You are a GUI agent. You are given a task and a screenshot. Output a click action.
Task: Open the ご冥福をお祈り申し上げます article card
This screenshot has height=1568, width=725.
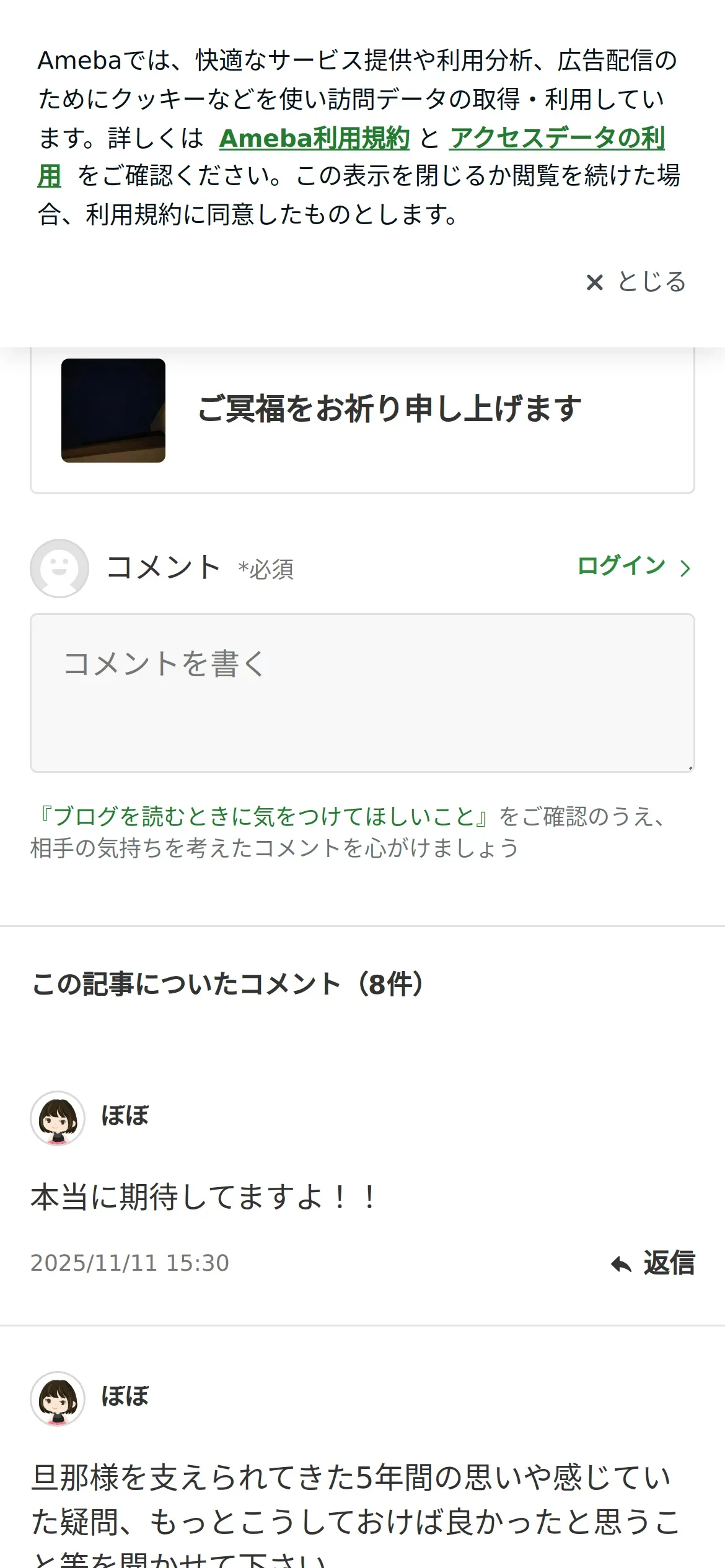point(362,411)
